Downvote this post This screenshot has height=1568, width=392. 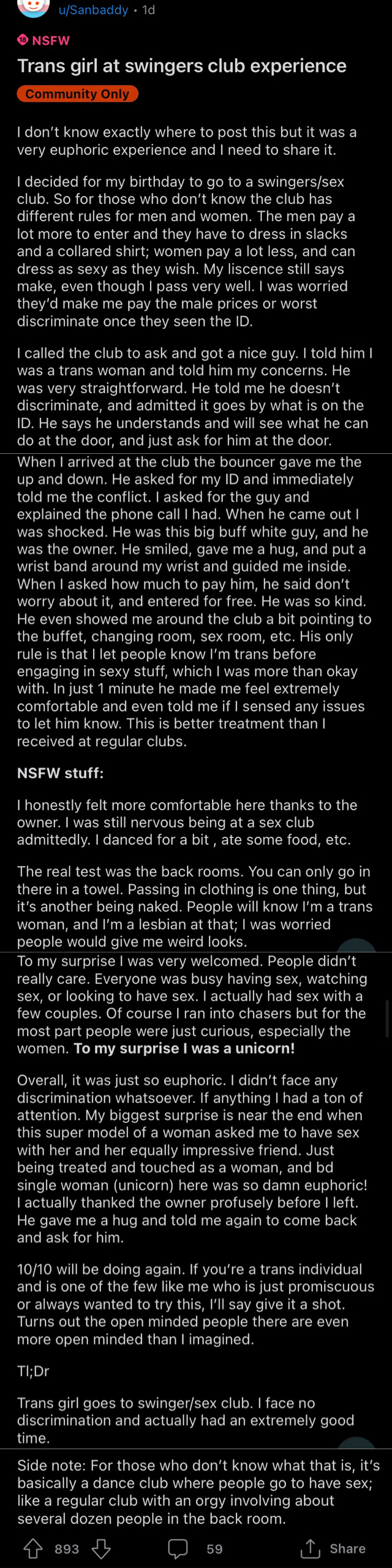101,1549
